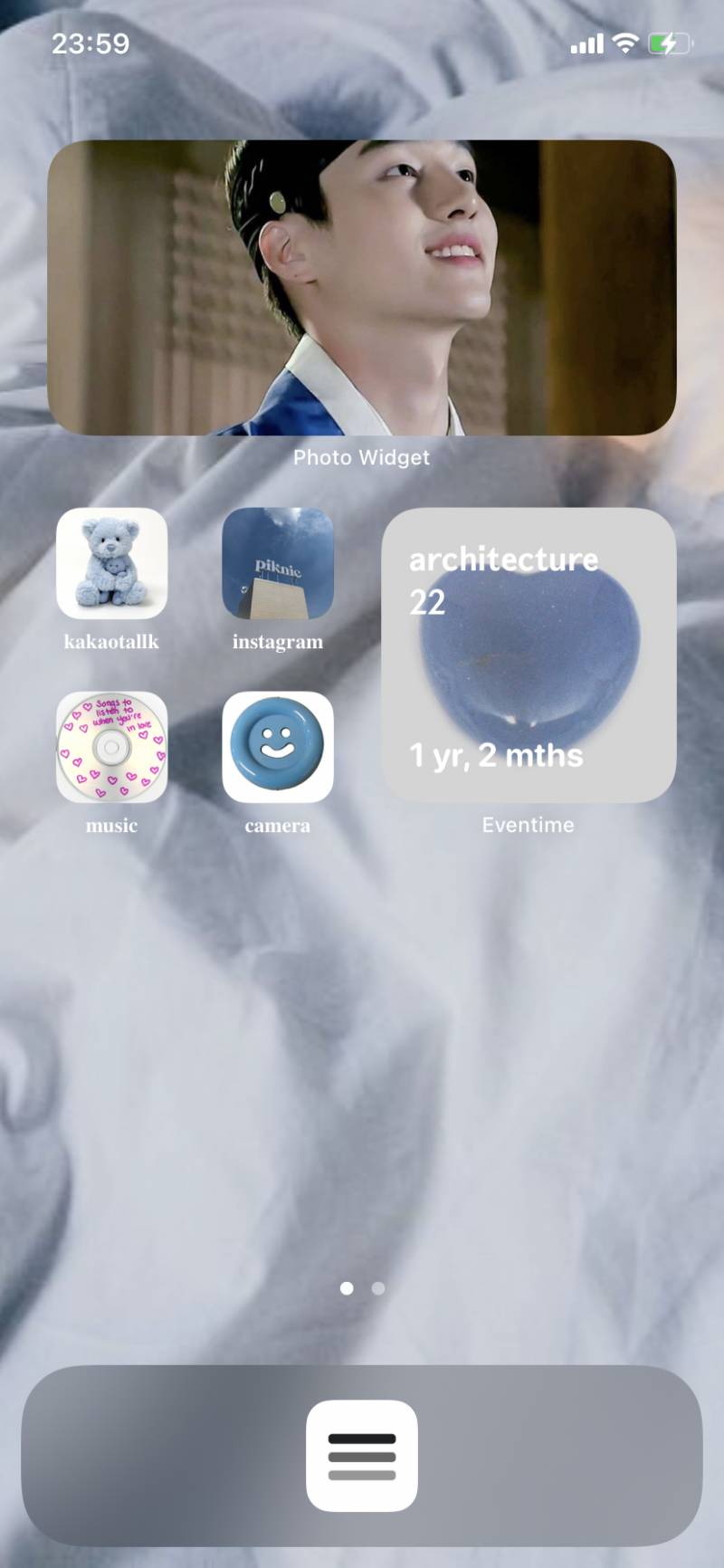The height and width of the screenshot is (1568, 724).
Task: Open the Eventime architecture countdown widget
Action: pyautogui.click(x=528, y=655)
